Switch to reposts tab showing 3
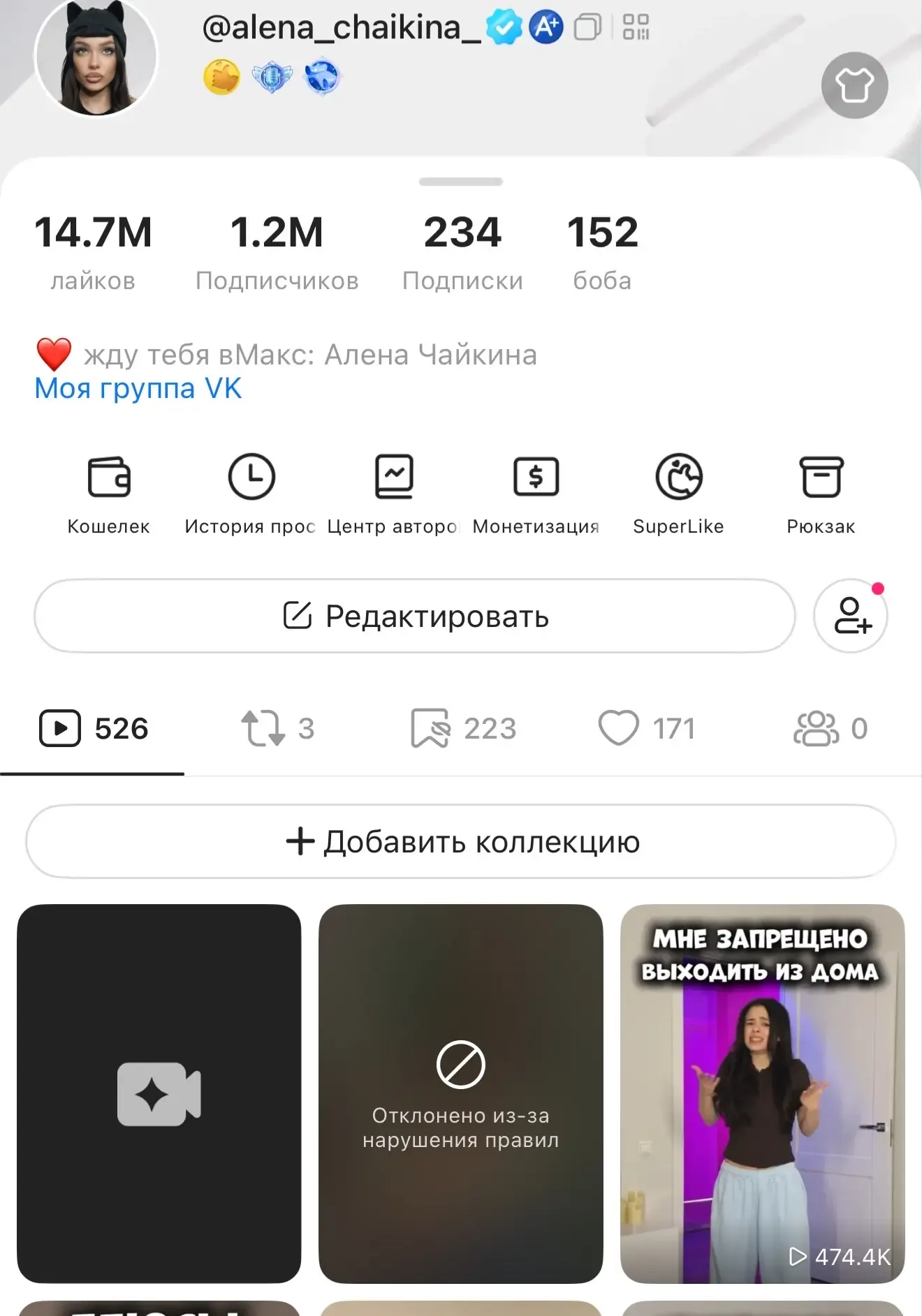 click(x=277, y=728)
